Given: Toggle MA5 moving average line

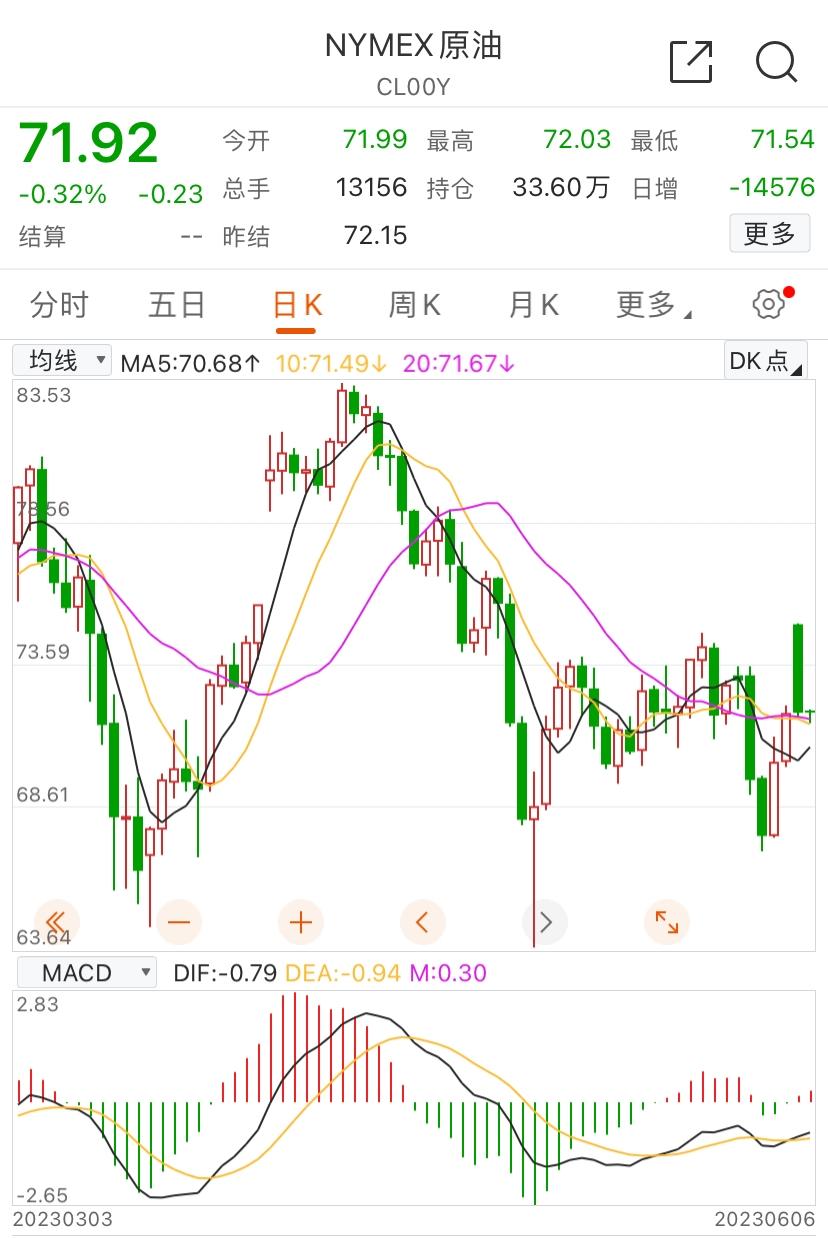Looking at the screenshot, I should tap(185, 360).
